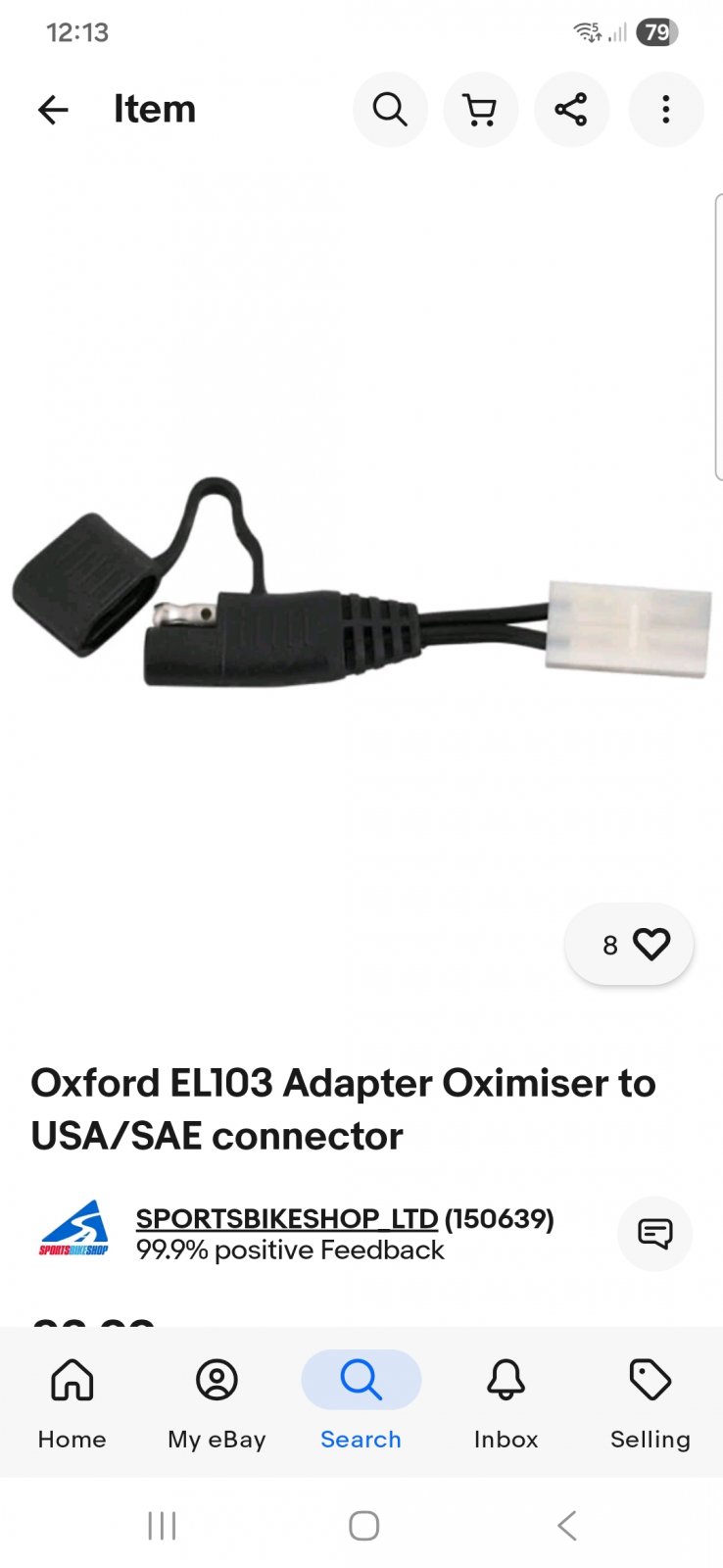Open the three-dot overflow menu
Viewport: 723px width, 1568px height.
pos(665,110)
